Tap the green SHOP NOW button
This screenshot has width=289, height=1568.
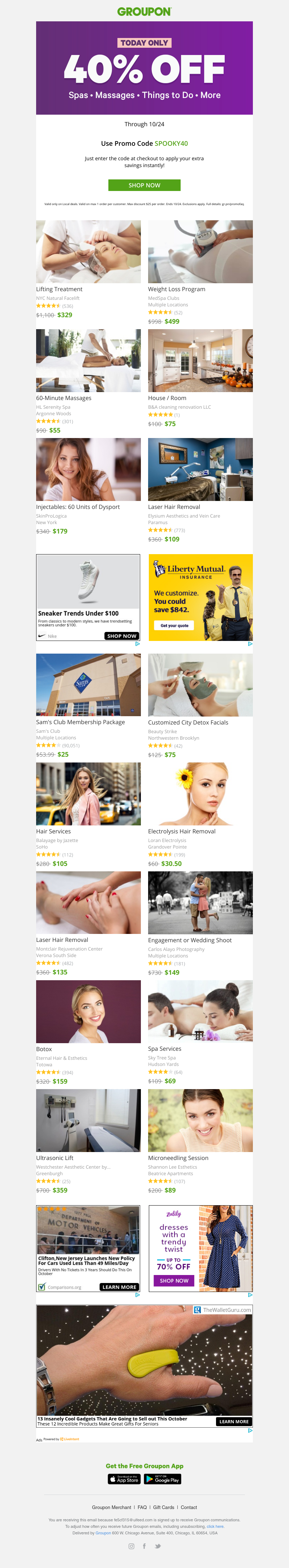(x=144, y=185)
